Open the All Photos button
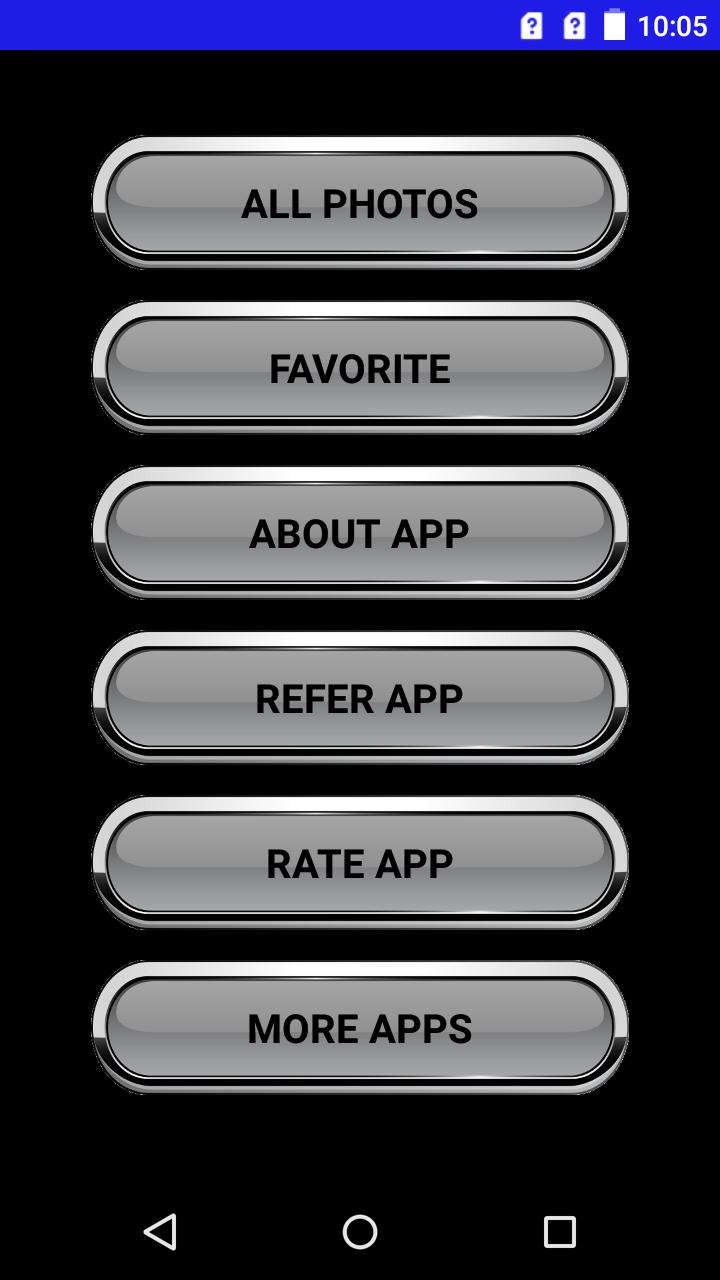Screen dimensions: 720x1280 (360, 203)
